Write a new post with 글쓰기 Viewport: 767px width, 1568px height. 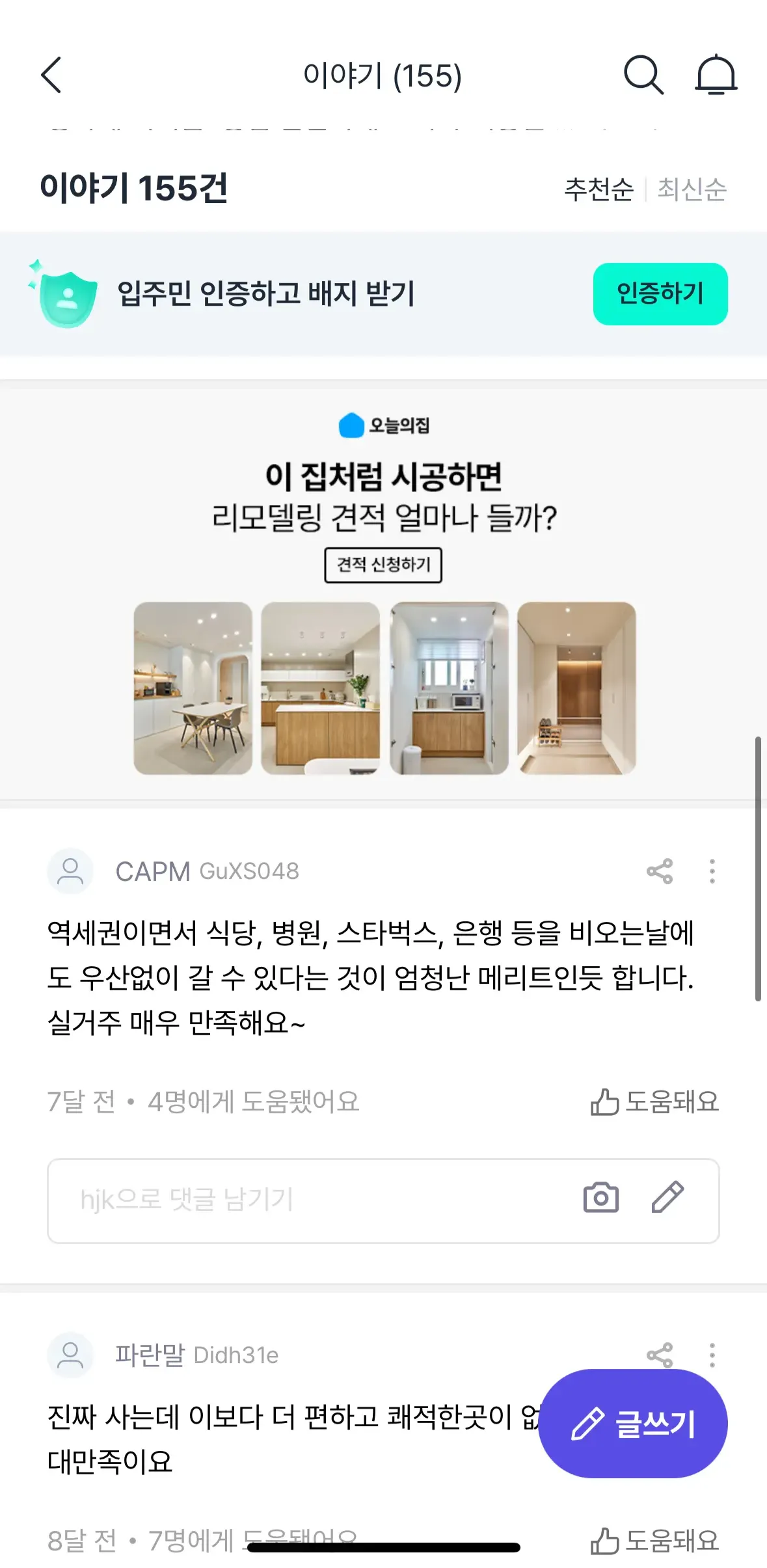click(x=632, y=1424)
